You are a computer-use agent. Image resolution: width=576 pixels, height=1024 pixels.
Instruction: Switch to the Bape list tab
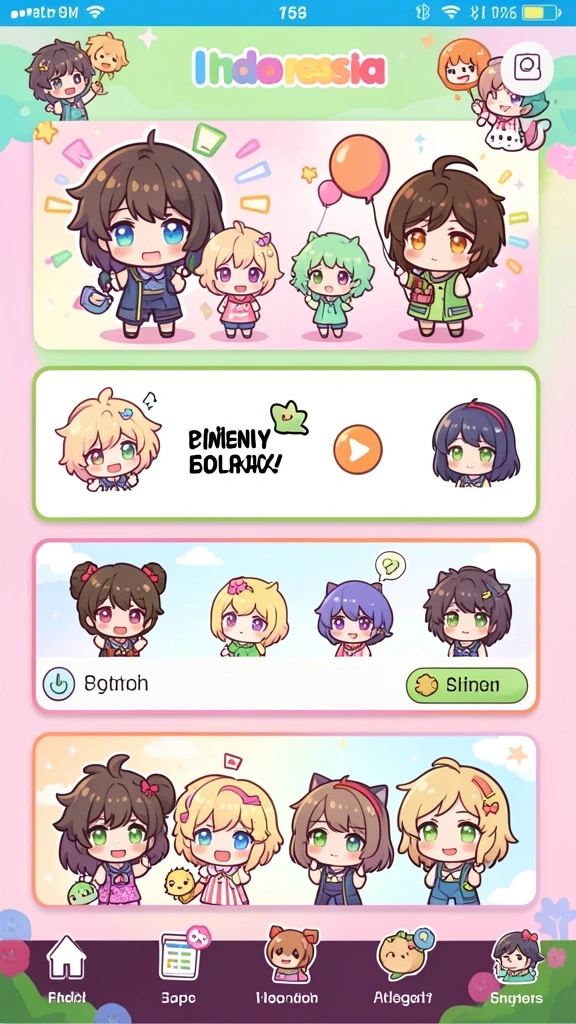[179, 969]
